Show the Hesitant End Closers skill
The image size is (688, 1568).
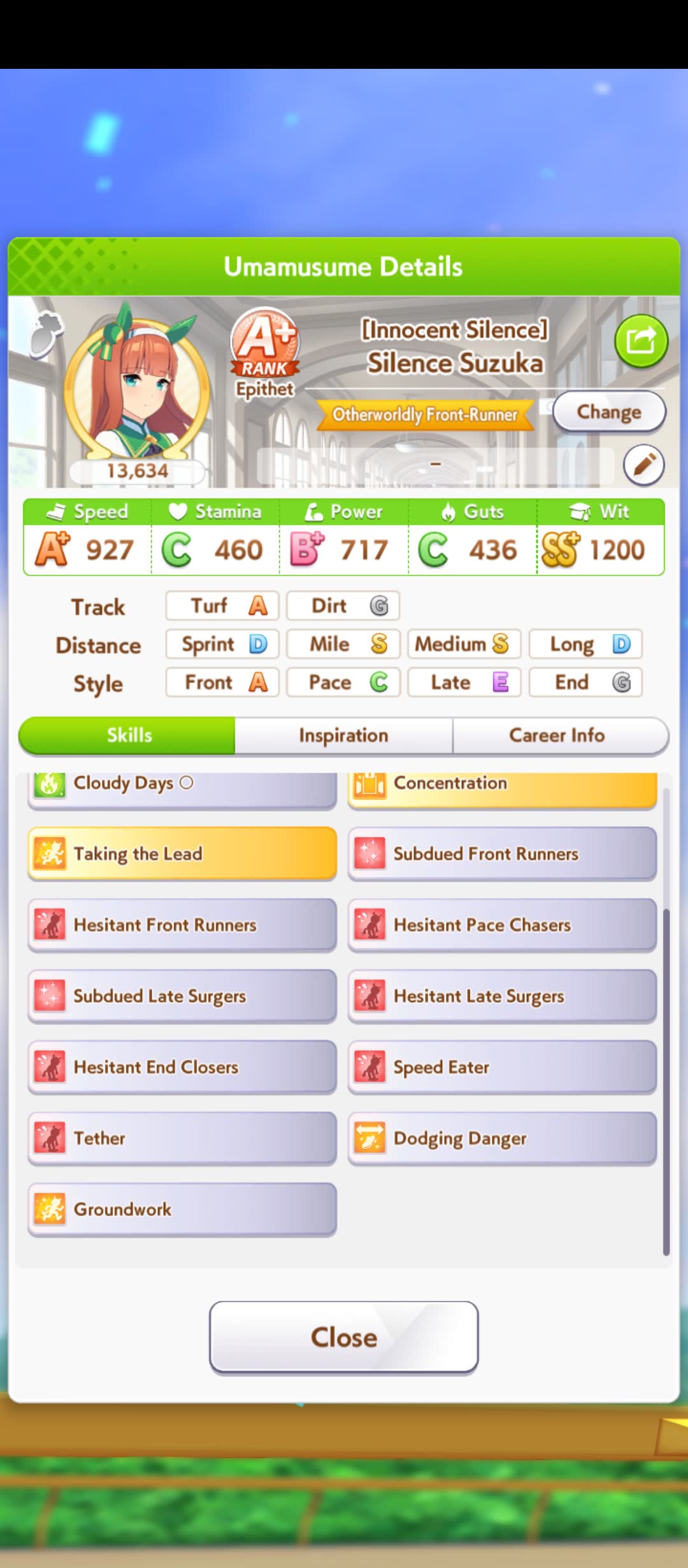182,1067
